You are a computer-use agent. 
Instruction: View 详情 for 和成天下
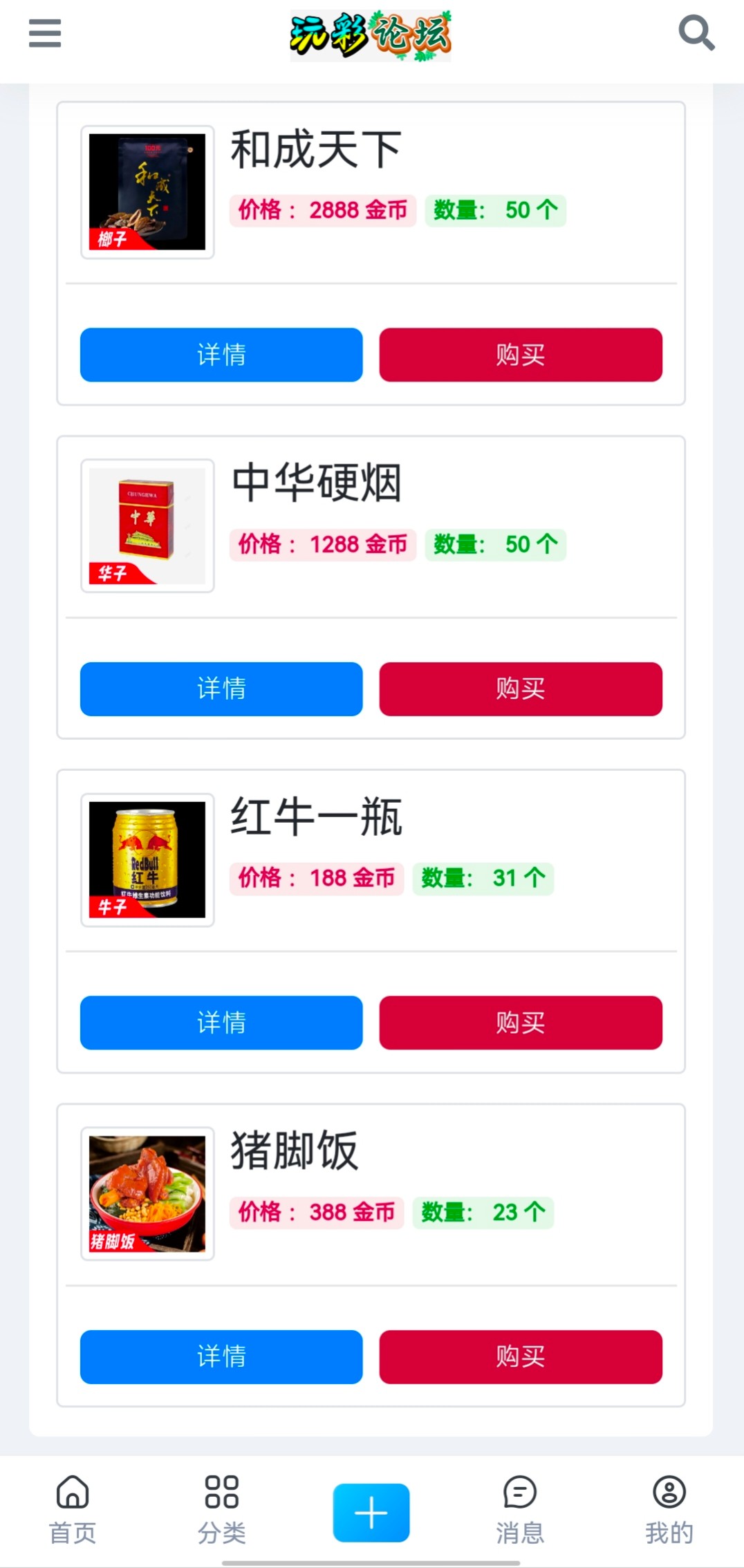221,355
